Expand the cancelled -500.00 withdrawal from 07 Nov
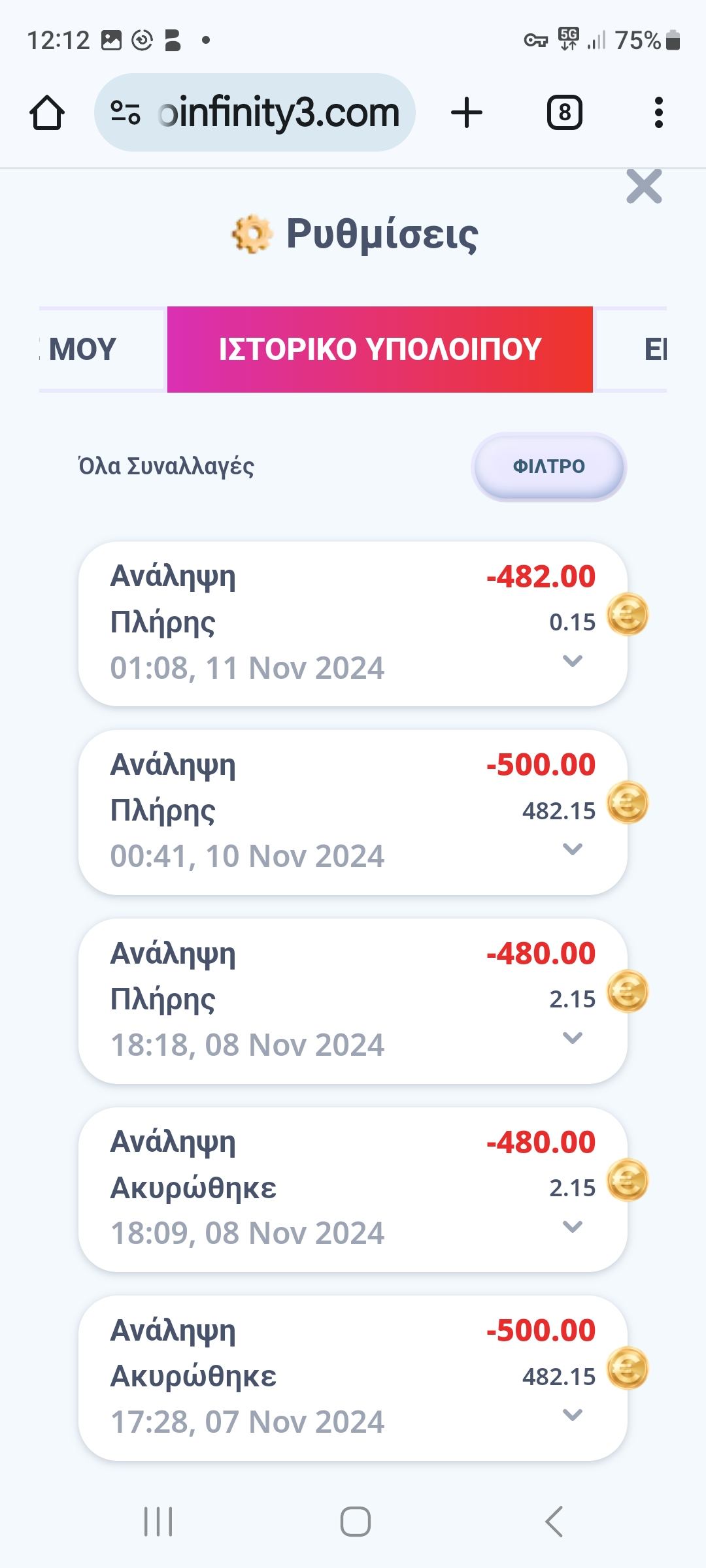 coord(573,1415)
